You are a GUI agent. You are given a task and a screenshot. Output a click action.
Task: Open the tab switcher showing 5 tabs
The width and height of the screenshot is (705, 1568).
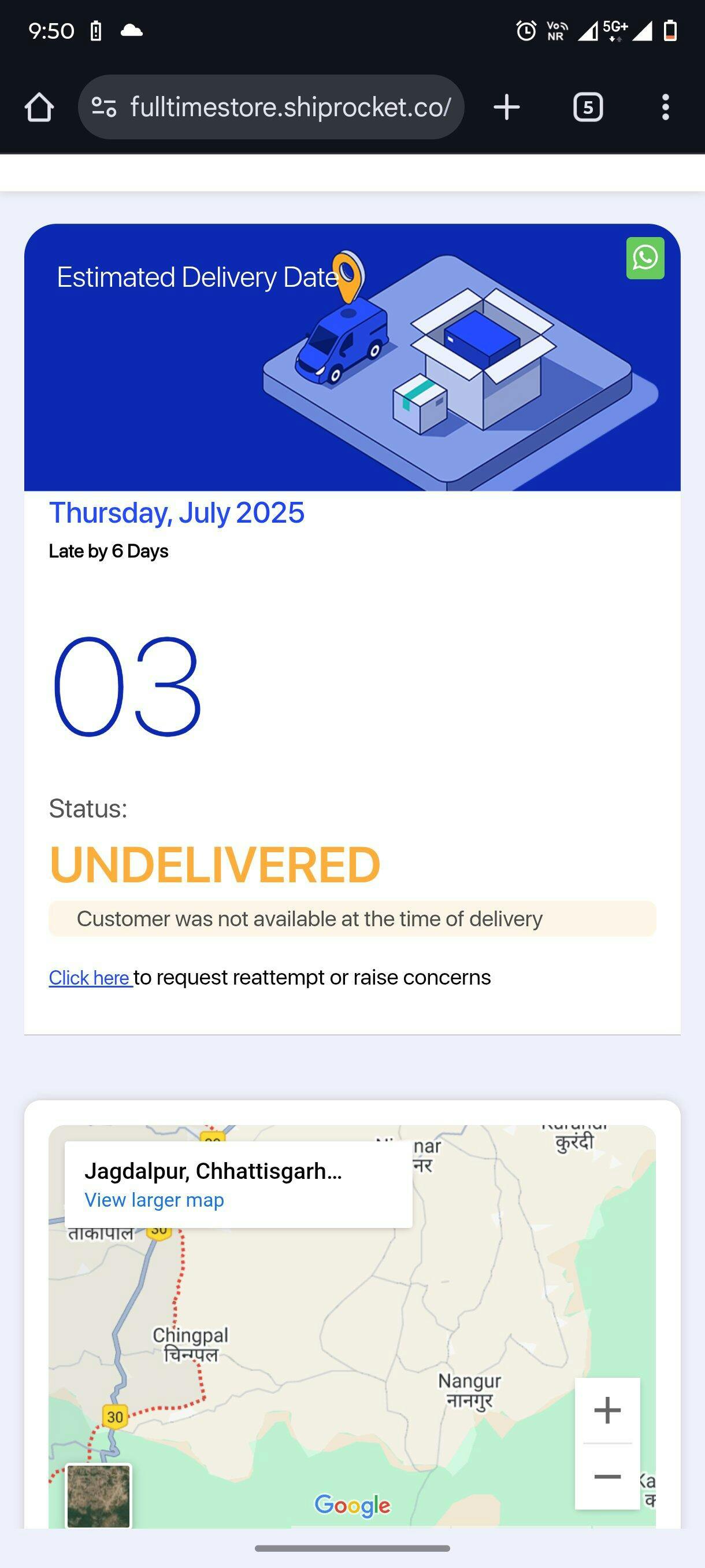[588, 107]
